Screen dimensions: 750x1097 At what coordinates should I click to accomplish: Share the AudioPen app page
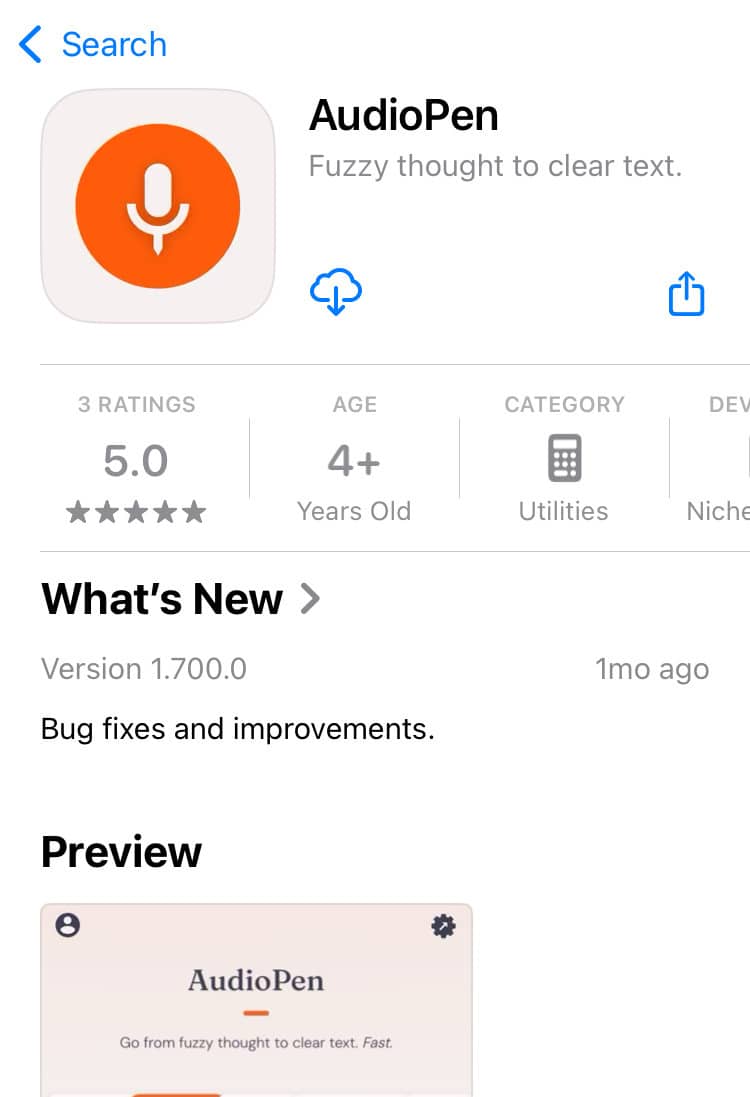click(686, 295)
